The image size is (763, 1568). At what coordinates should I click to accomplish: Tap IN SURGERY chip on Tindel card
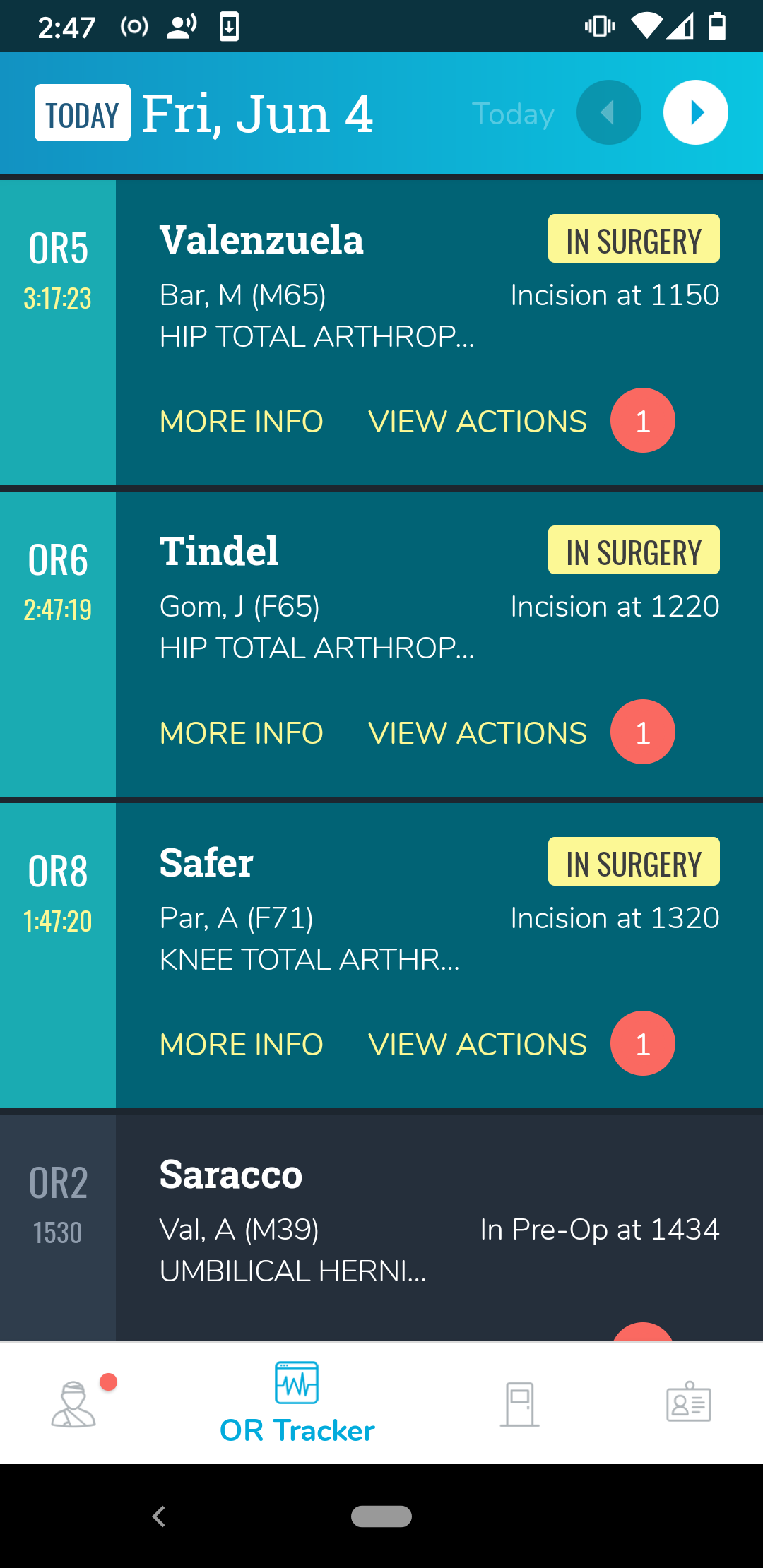pyautogui.click(x=633, y=550)
